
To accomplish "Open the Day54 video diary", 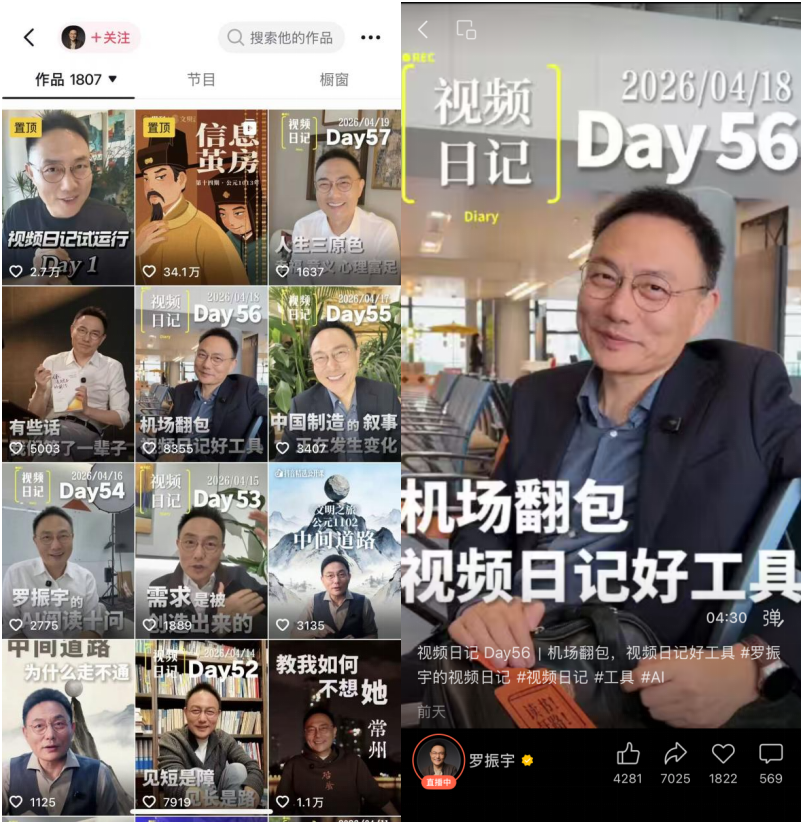I will coord(67,550).
